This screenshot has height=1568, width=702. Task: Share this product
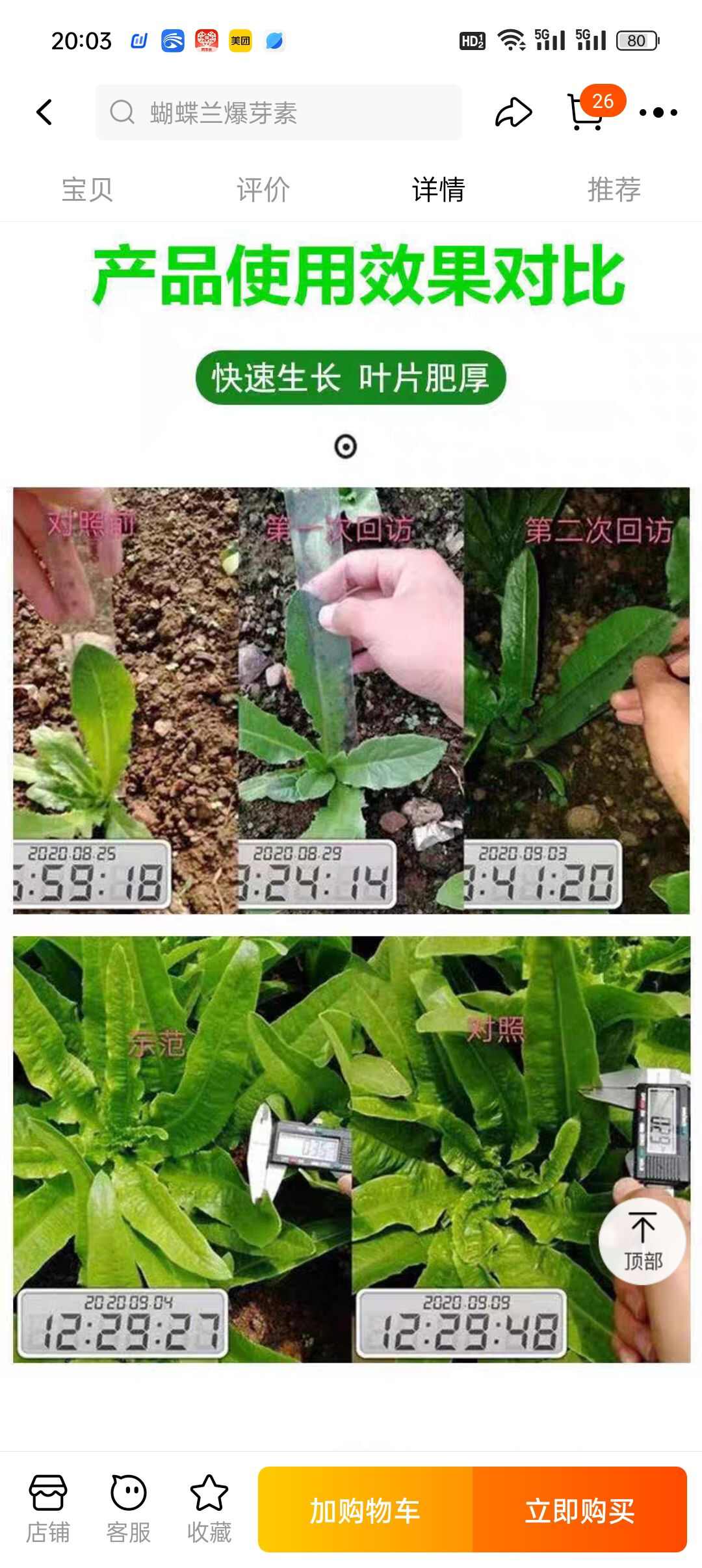click(x=513, y=112)
